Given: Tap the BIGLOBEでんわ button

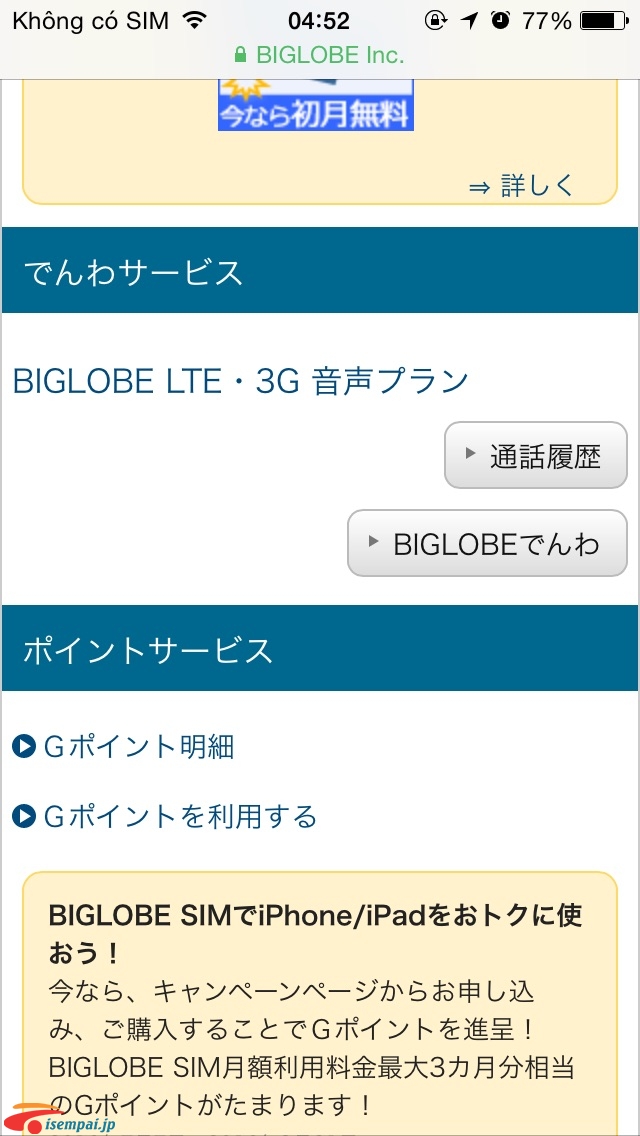Looking at the screenshot, I should click(487, 543).
